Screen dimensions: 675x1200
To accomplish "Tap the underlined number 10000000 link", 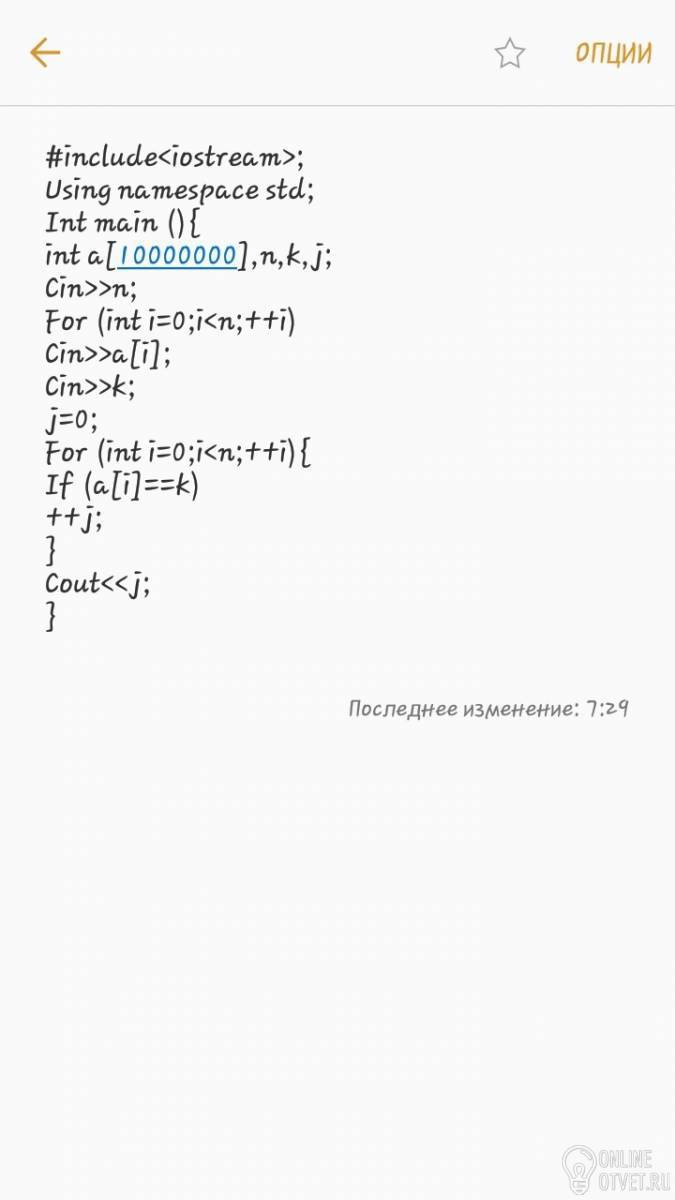I will [x=177, y=256].
